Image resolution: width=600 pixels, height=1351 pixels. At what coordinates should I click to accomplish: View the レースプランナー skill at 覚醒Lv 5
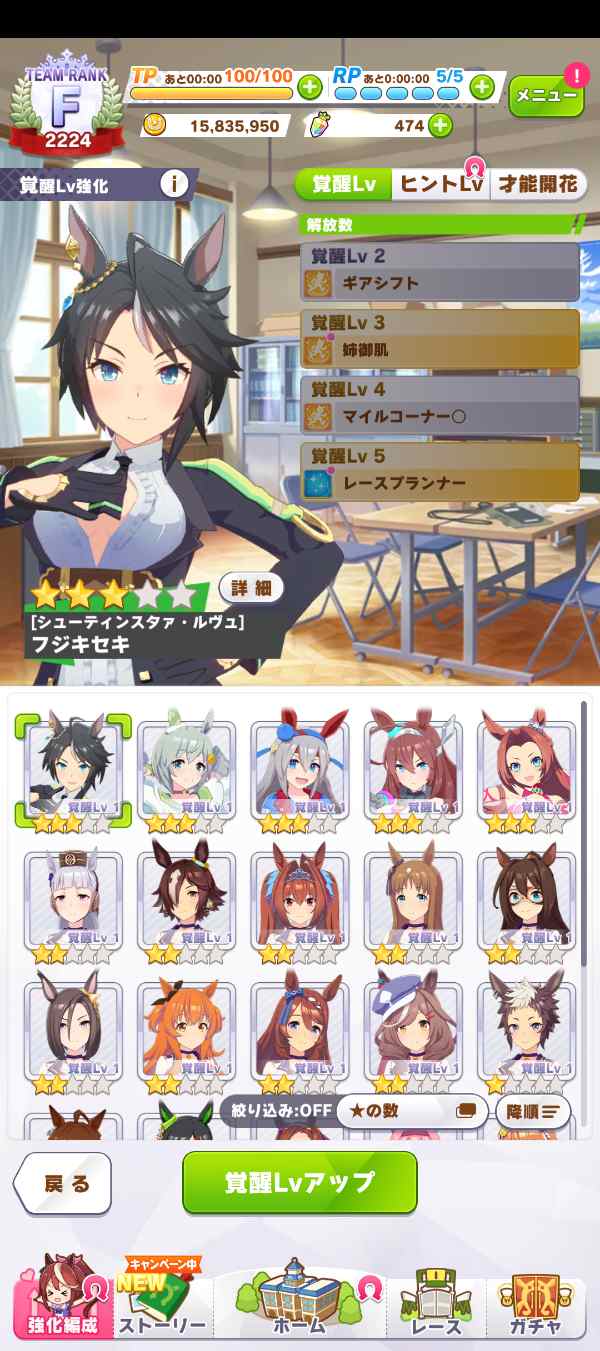440,471
